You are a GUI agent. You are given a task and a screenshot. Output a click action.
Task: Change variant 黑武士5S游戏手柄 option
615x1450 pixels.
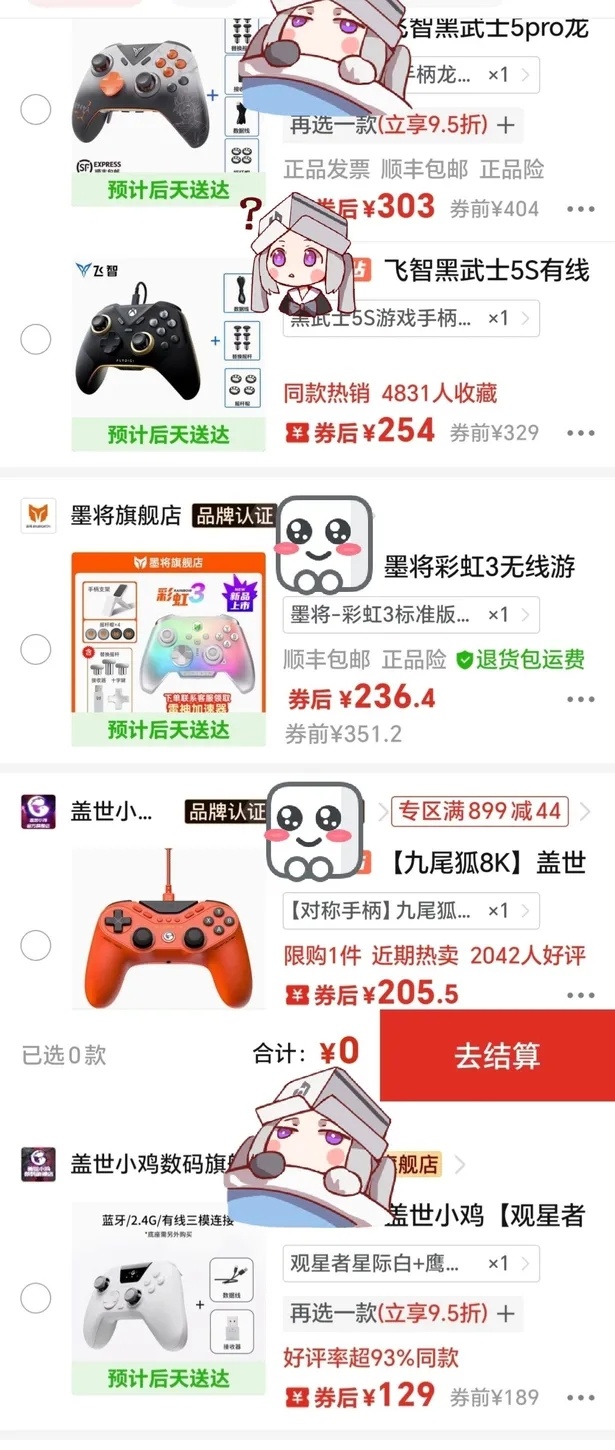[411, 318]
